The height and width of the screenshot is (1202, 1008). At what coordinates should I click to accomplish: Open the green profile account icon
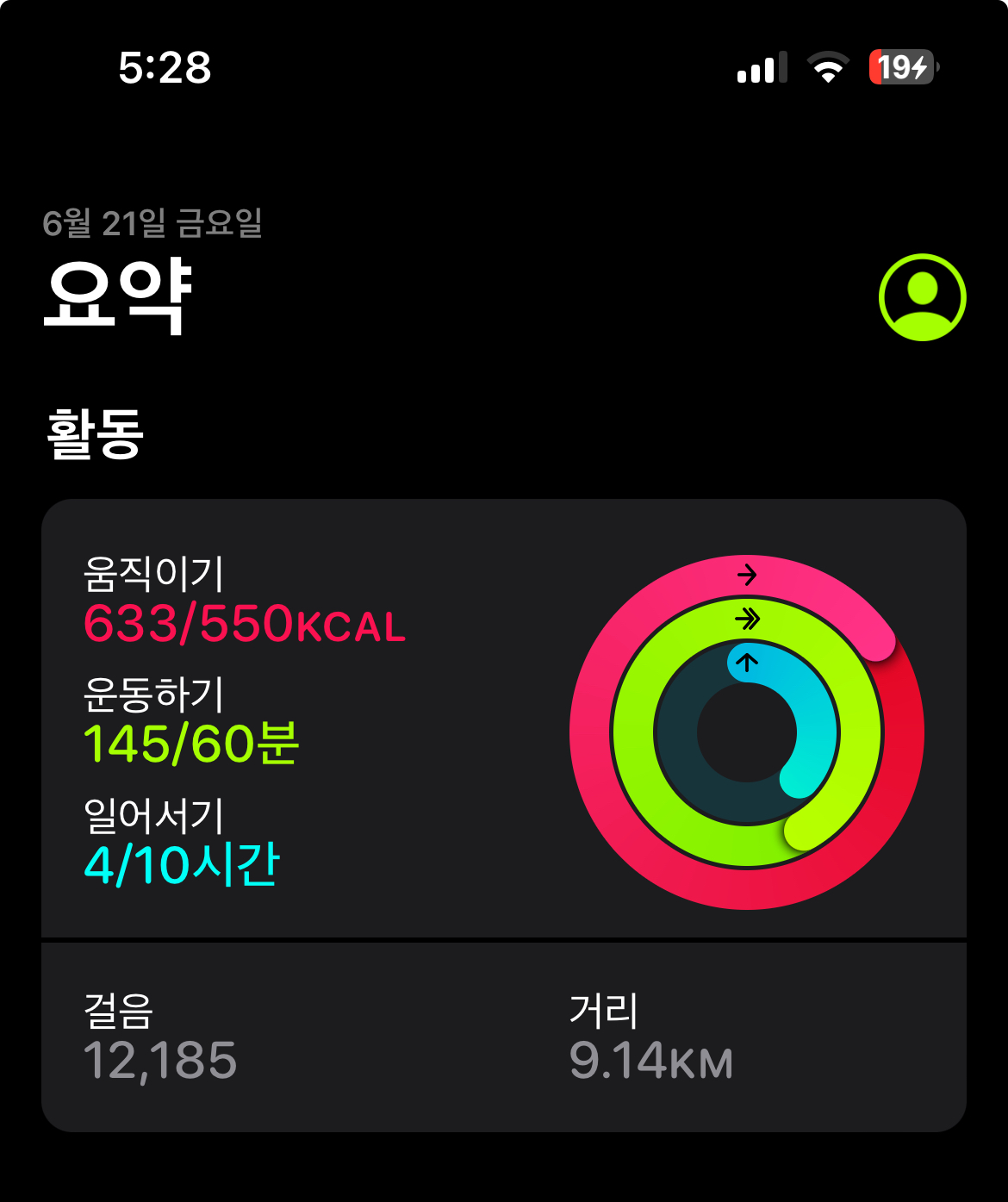(x=922, y=297)
